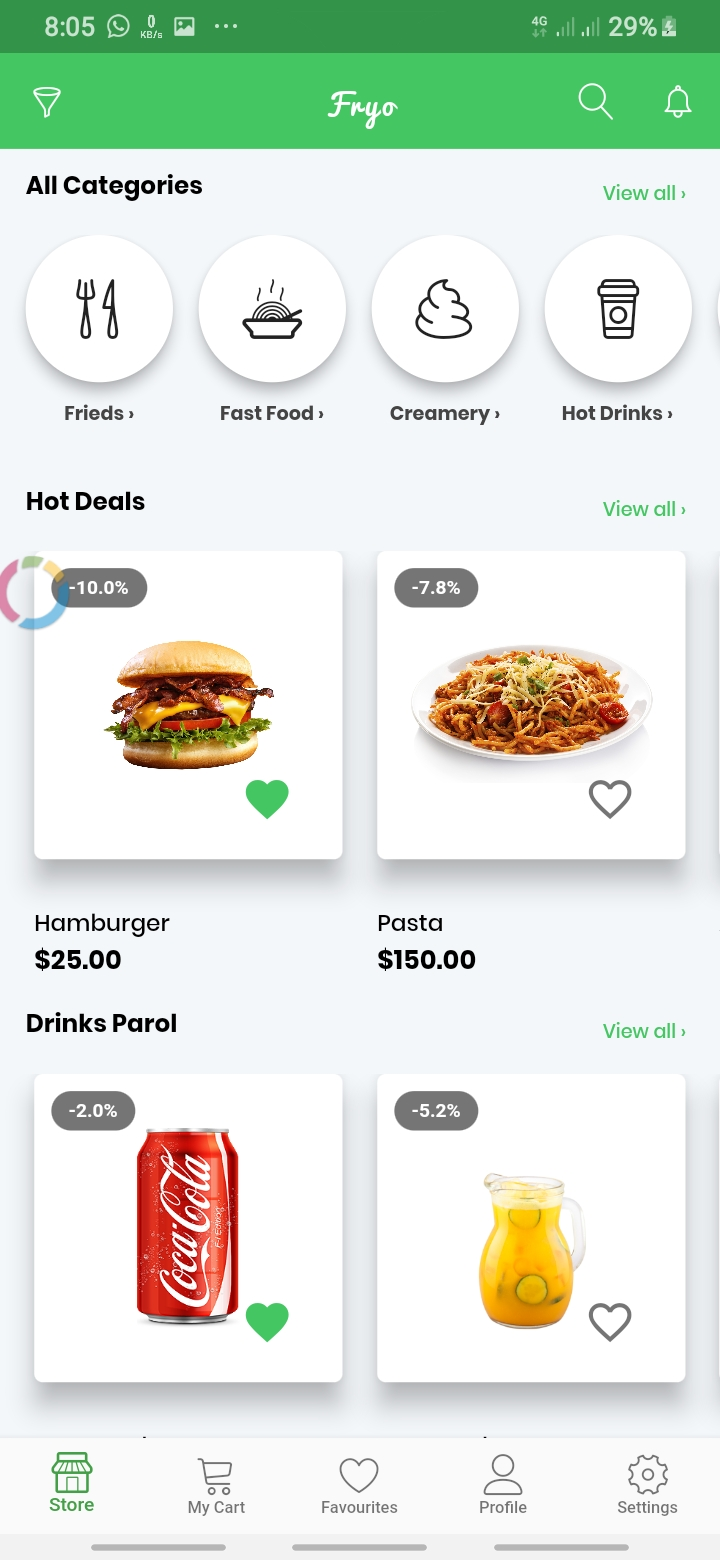
Task: Select the Fast Food category
Action: pos(272,310)
